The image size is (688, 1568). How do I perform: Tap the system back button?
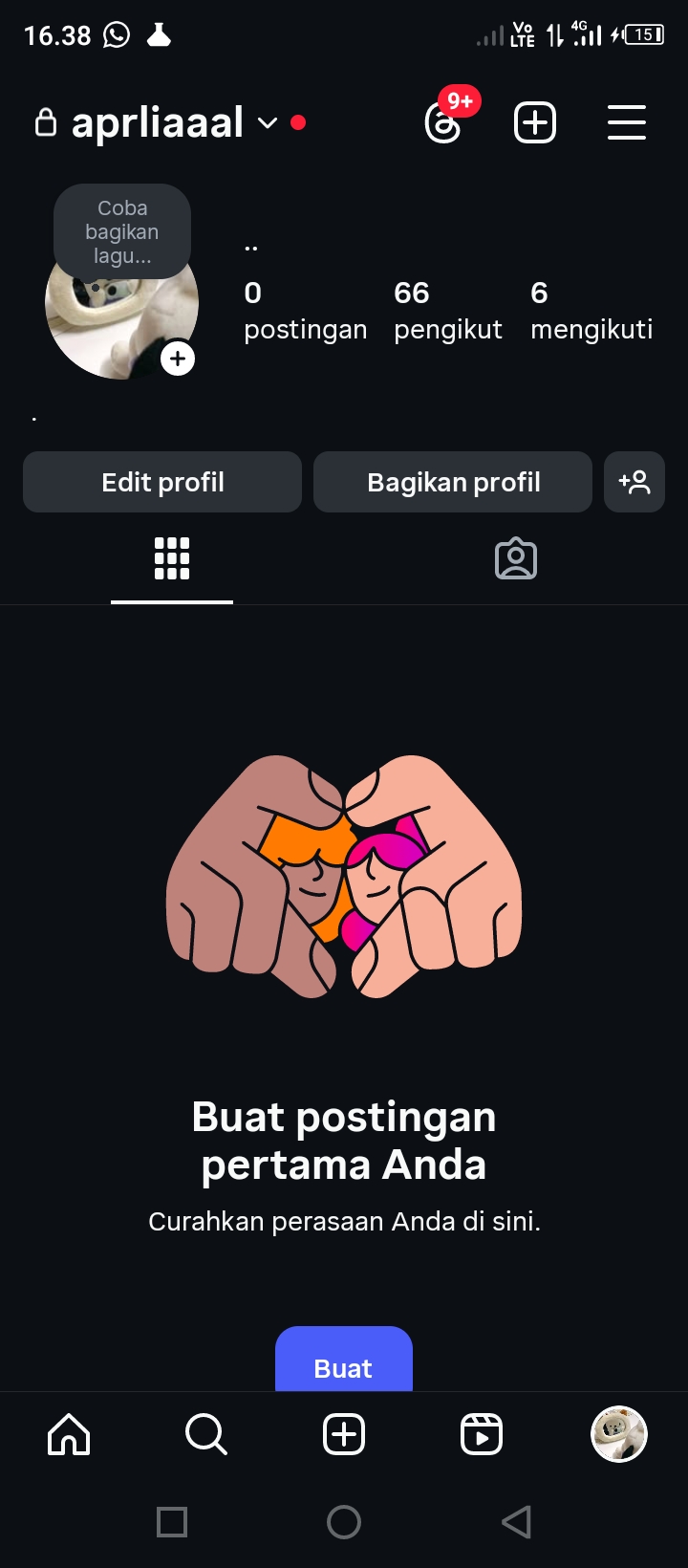[516, 1522]
